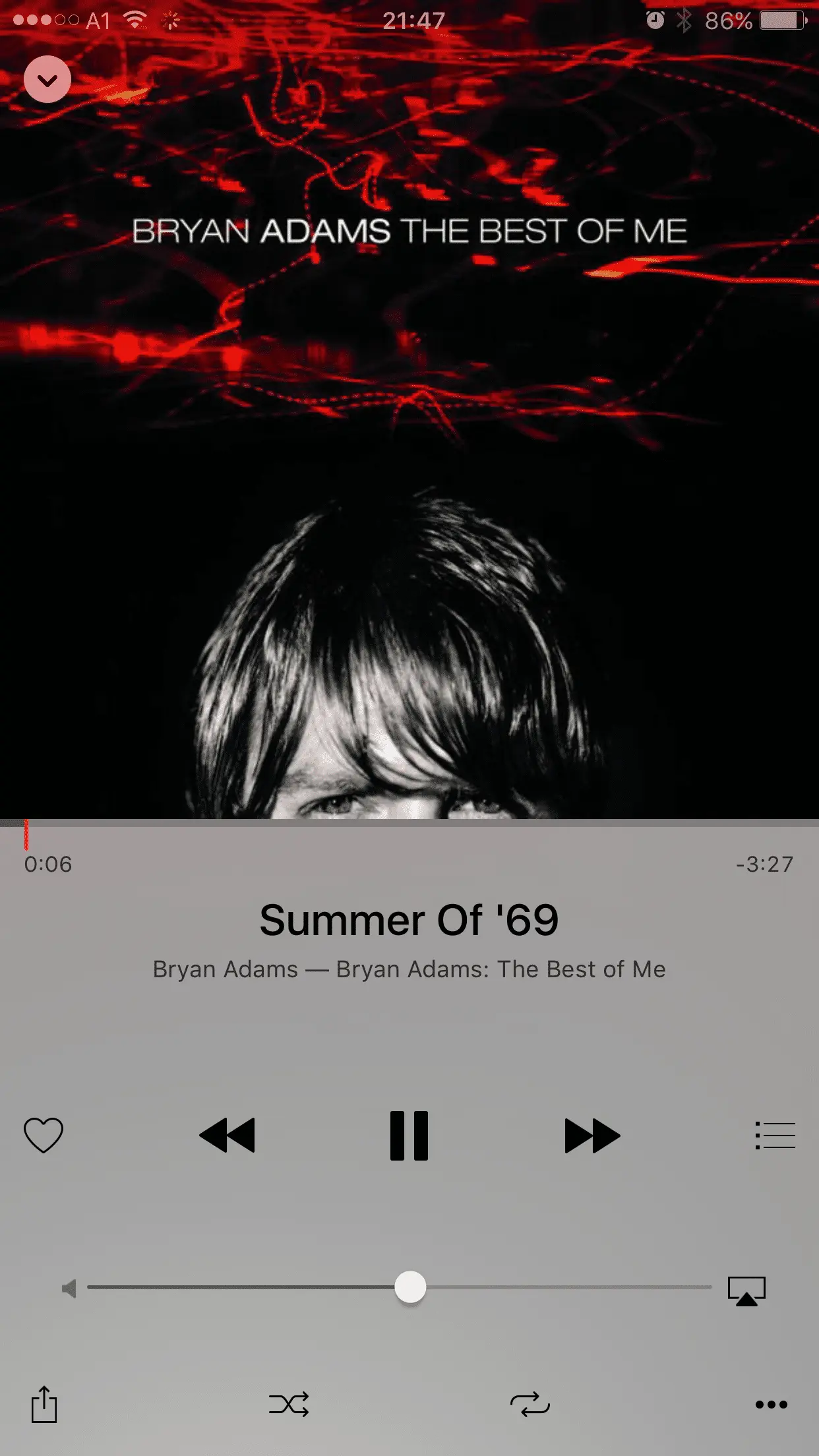This screenshot has height=1456, width=819.
Task: Open the more options menu
Action: click(x=771, y=1405)
